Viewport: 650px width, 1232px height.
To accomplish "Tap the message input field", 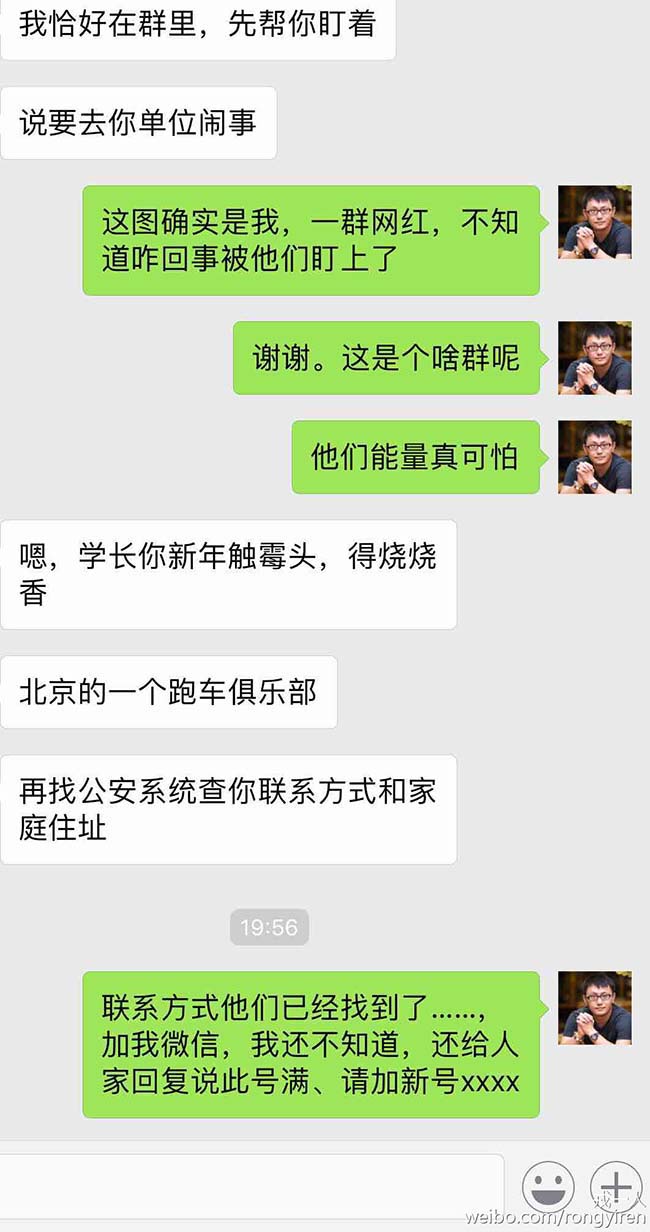I will tap(250, 1187).
